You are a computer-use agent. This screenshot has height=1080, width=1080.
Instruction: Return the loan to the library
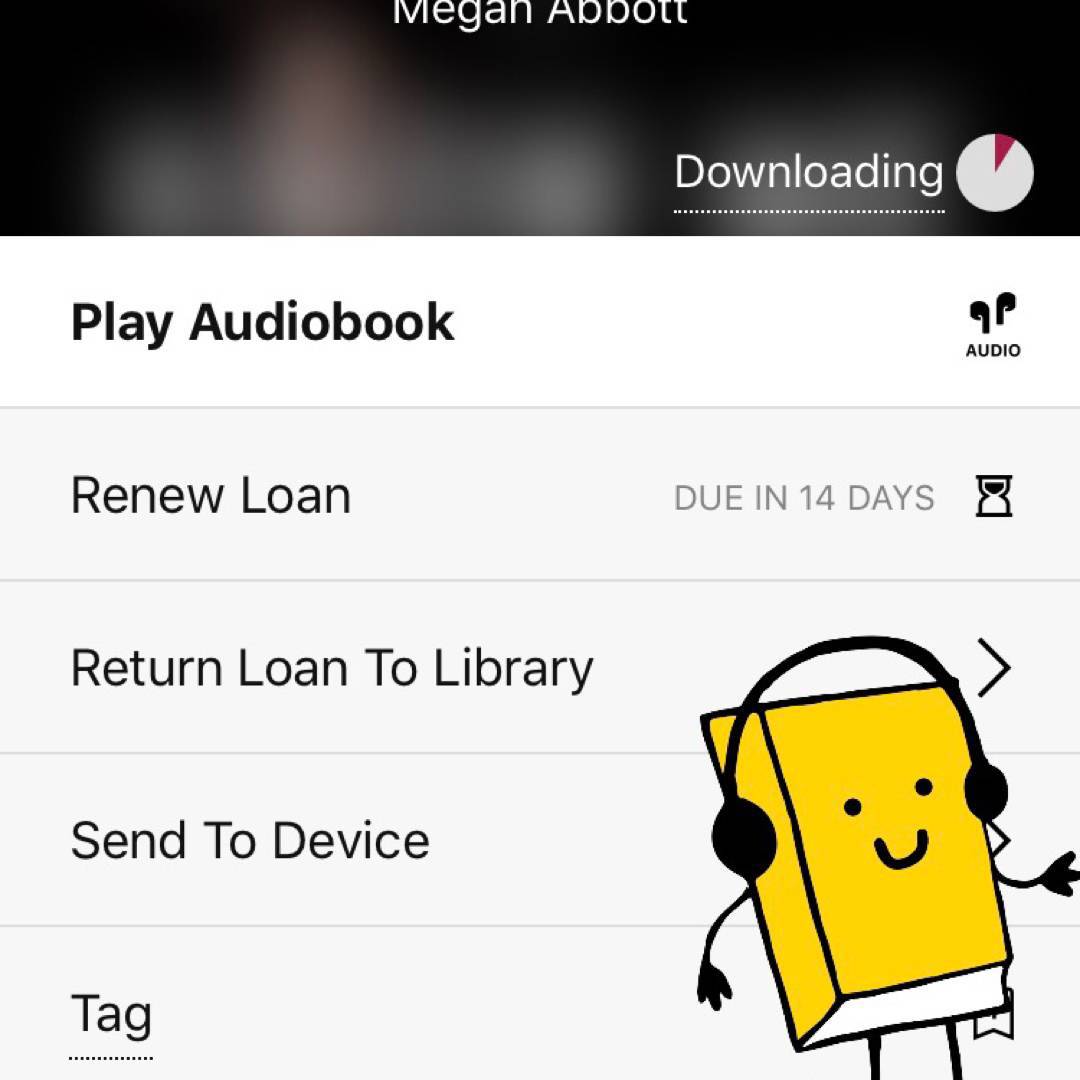pos(332,668)
